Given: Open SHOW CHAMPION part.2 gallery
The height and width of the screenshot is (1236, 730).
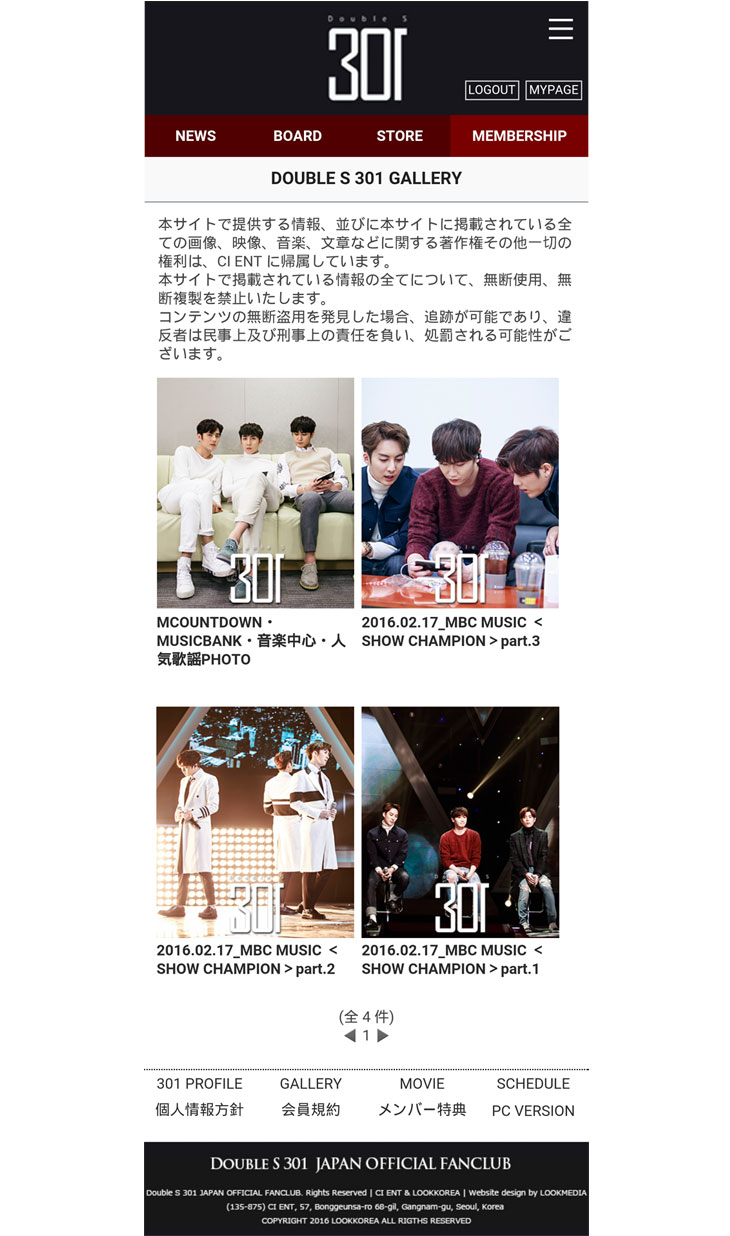Looking at the screenshot, I should click(x=255, y=822).
